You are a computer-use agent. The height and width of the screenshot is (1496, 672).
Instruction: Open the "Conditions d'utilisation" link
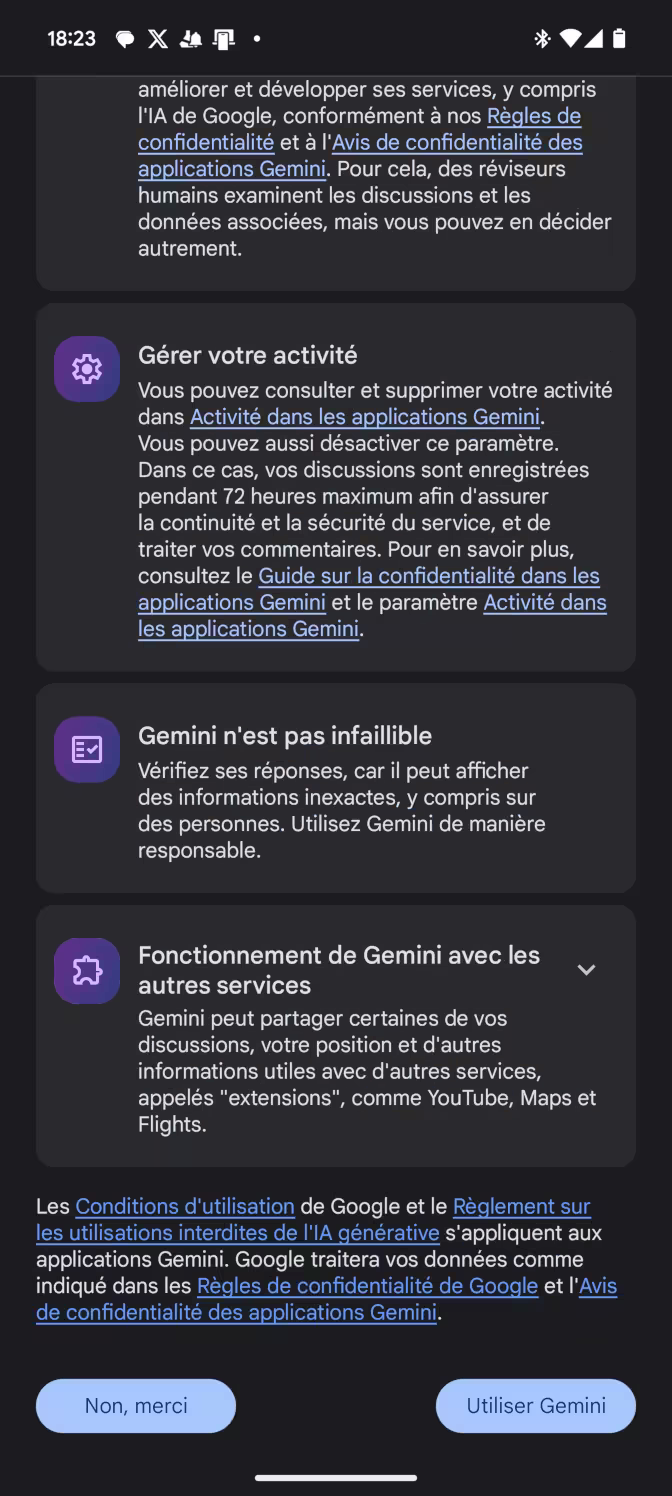[x=185, y=1207]
